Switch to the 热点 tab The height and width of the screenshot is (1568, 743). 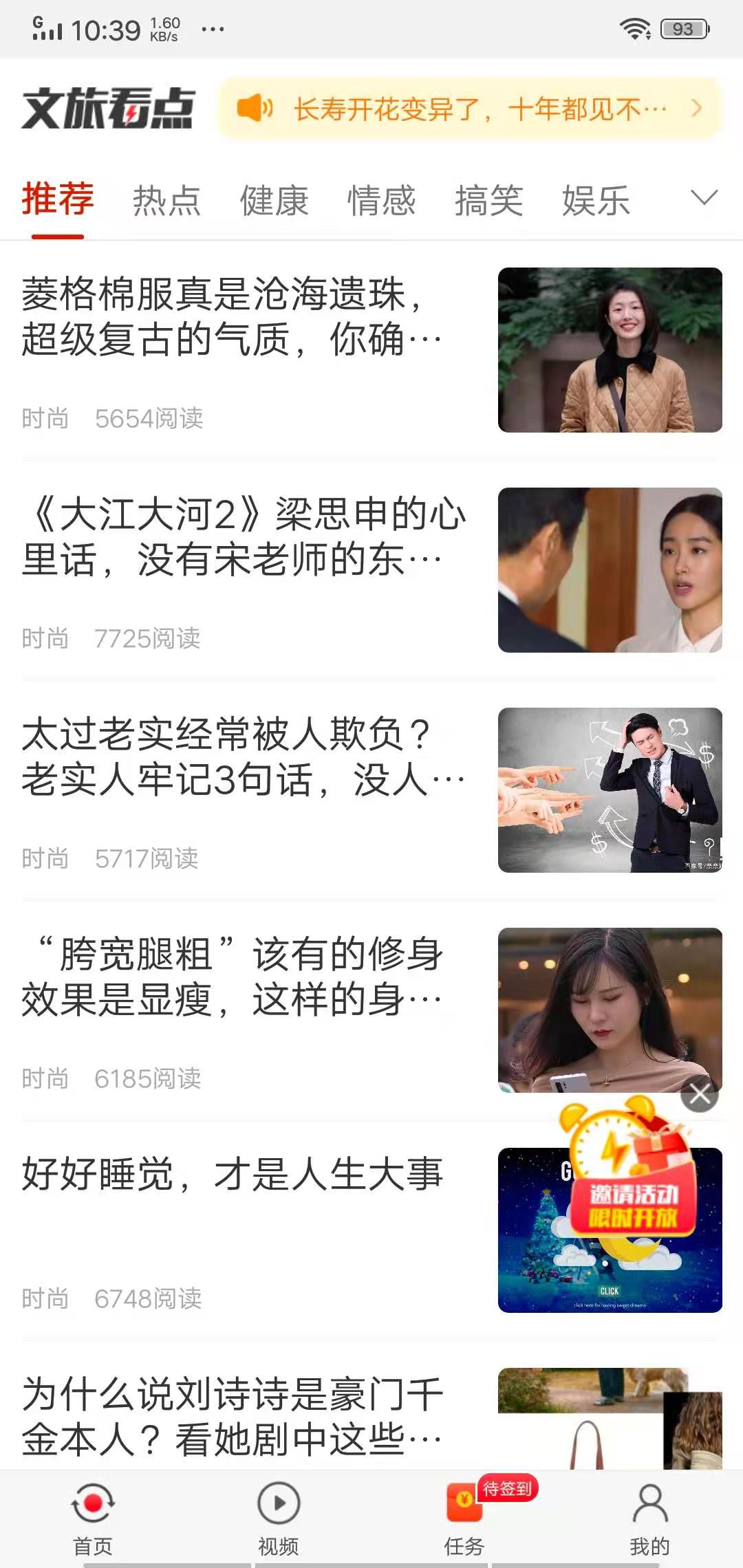point(166,201)
